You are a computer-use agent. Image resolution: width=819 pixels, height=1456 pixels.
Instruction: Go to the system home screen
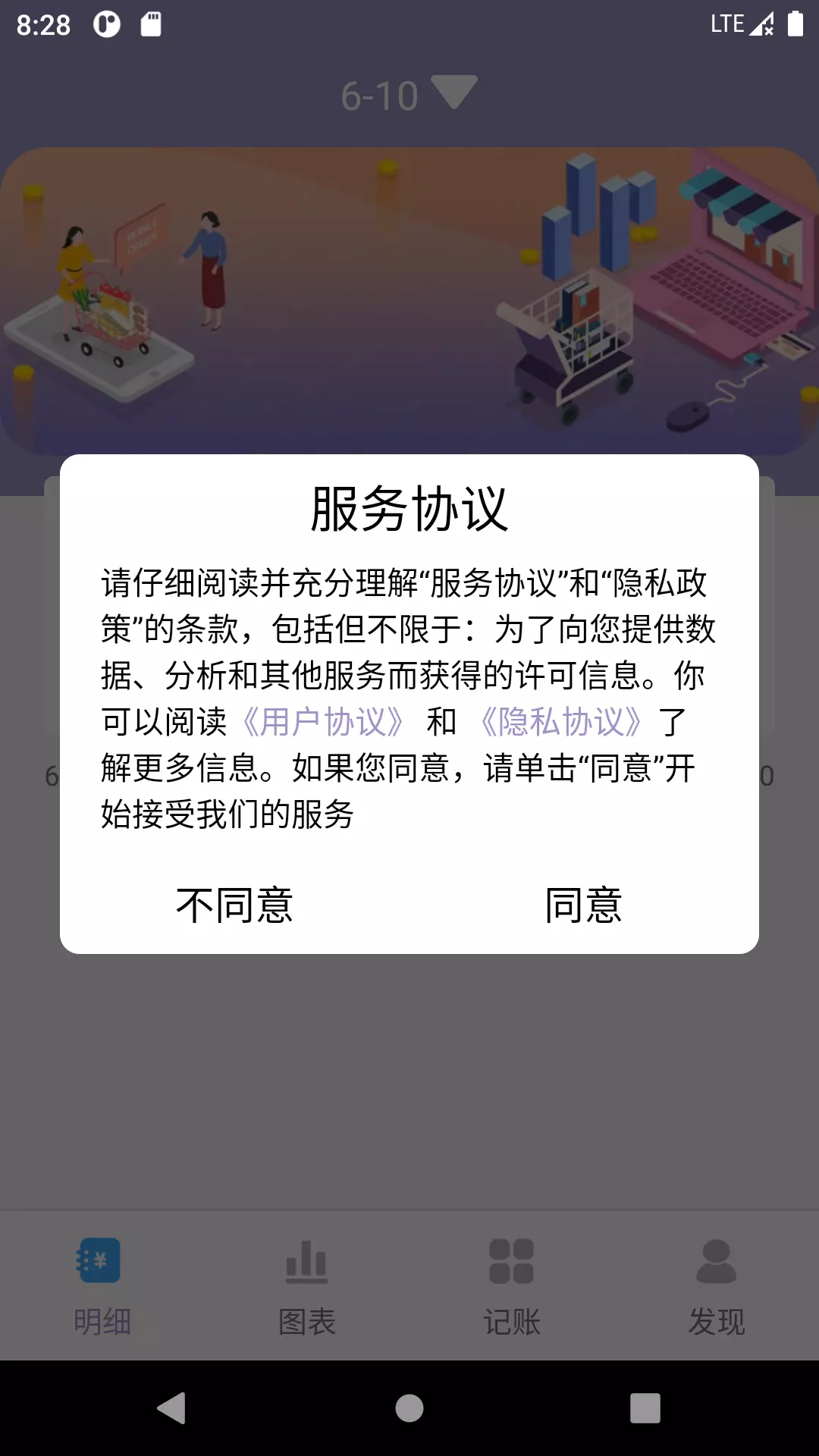[409, 1408]
